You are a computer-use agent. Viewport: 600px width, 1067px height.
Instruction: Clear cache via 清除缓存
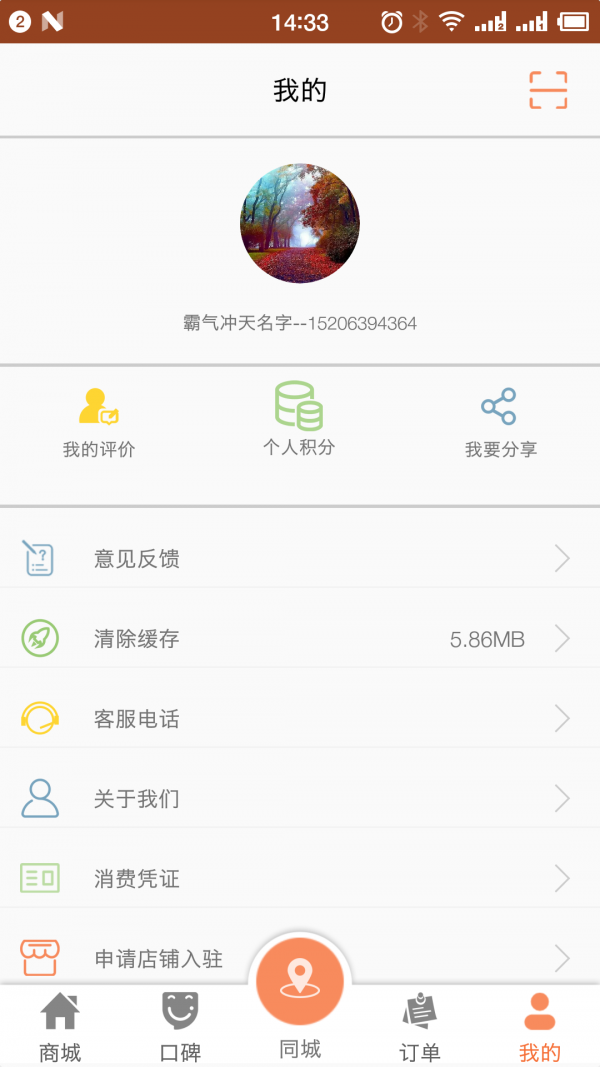click(x=300, y=639)
